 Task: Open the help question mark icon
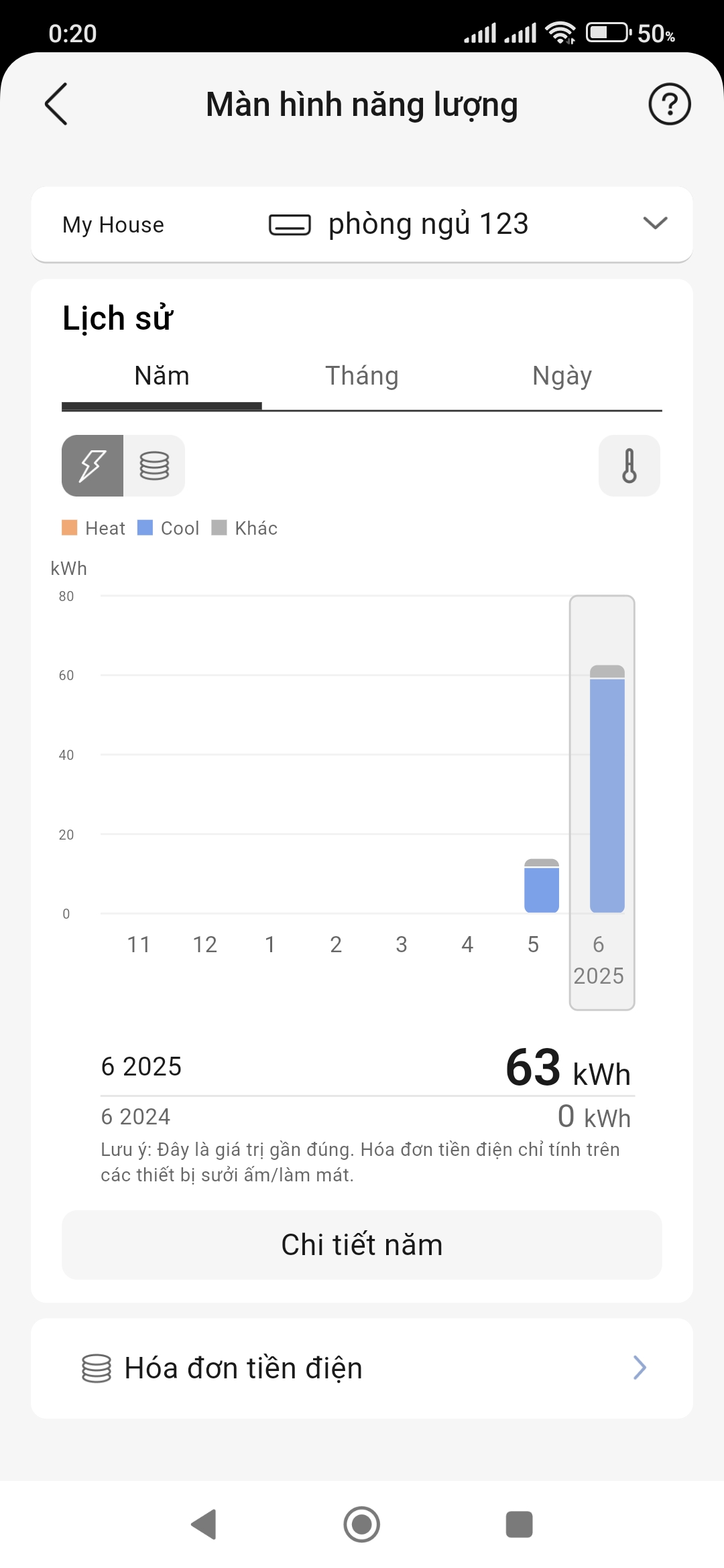[x=669, y=105]
